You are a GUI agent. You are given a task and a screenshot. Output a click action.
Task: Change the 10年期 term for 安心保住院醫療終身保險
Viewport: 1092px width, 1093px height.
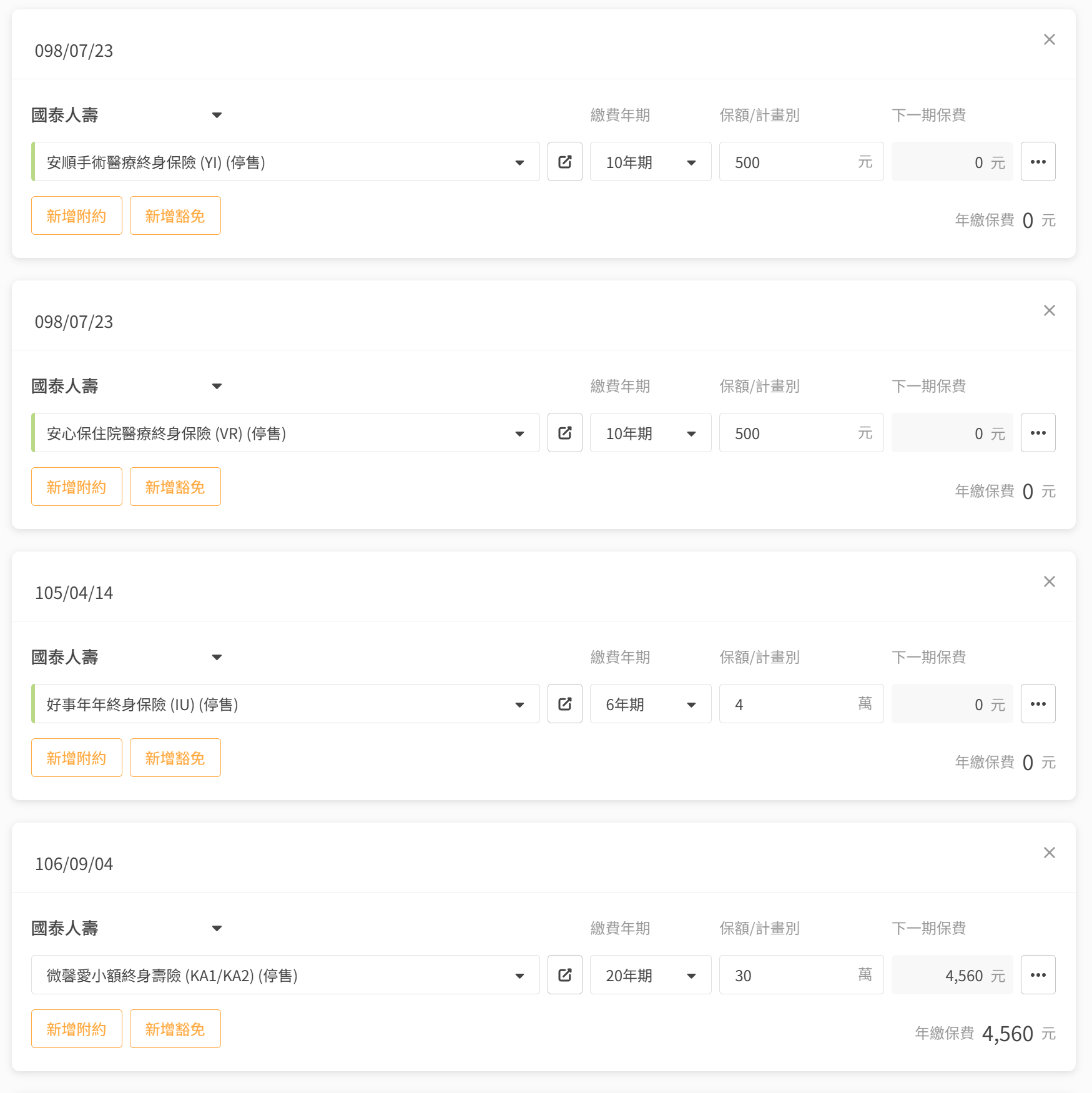pos(650,433)
